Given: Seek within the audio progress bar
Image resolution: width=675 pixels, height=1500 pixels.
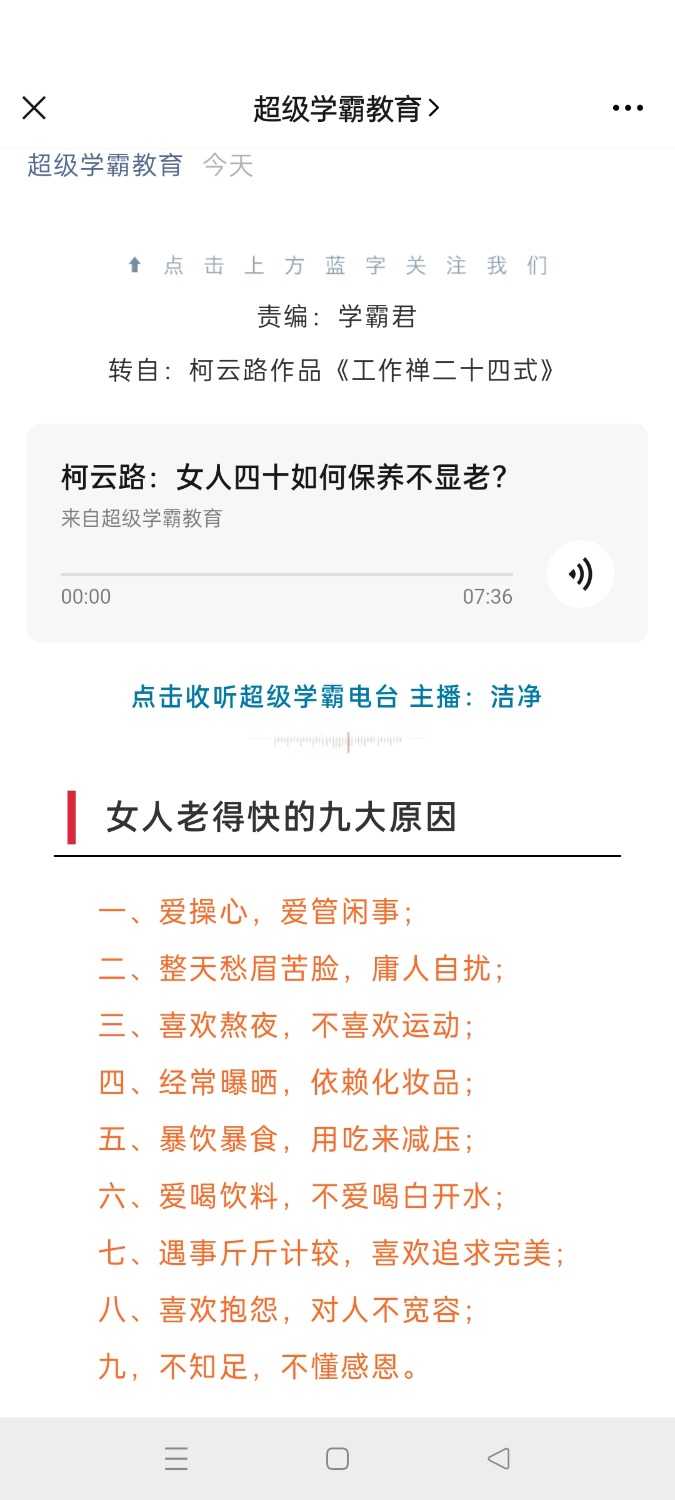Looking at the screenshot, I should pos(287,574).
